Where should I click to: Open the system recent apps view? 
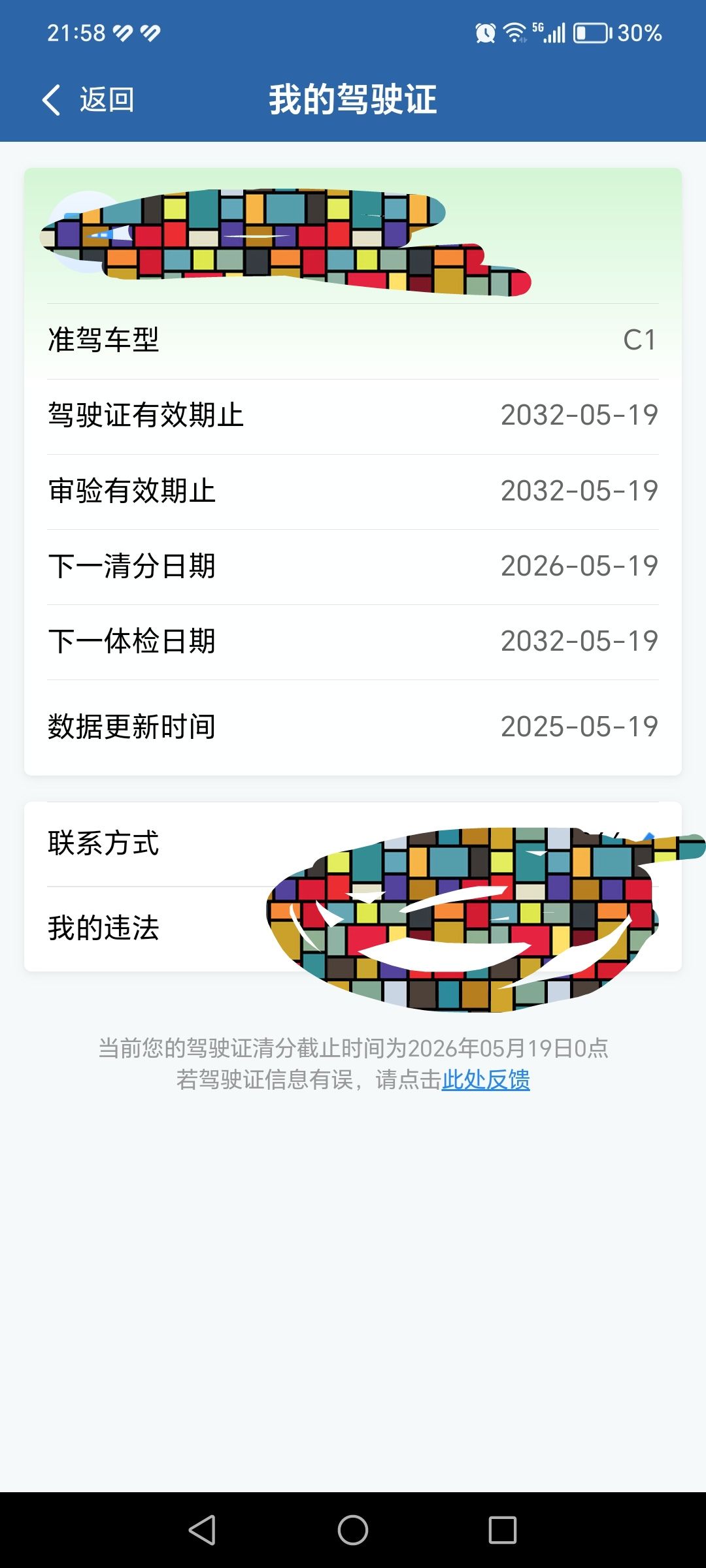[x=502, y=1529]
